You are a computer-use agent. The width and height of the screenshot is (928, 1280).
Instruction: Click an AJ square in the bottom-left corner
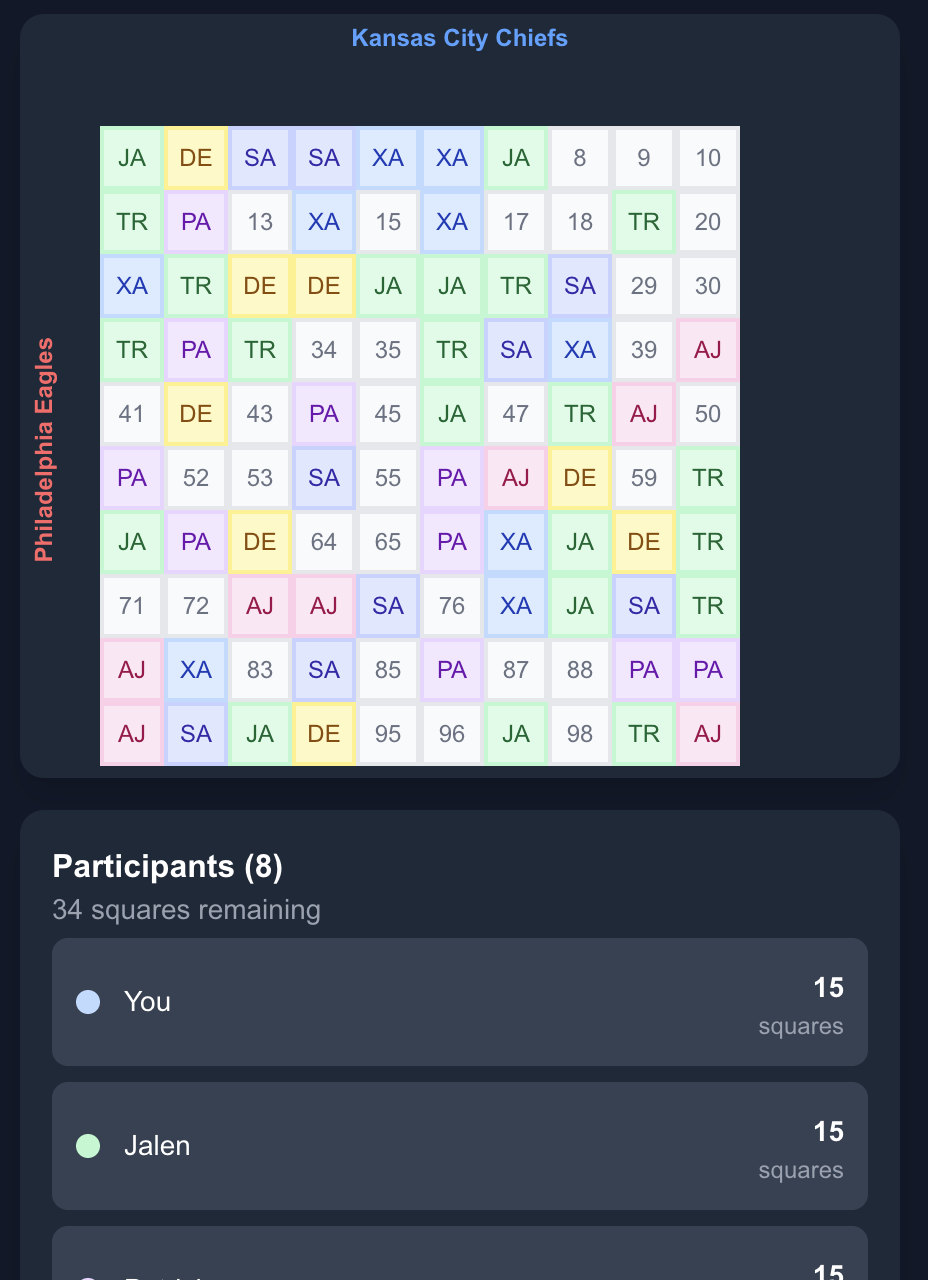(131, 733)
